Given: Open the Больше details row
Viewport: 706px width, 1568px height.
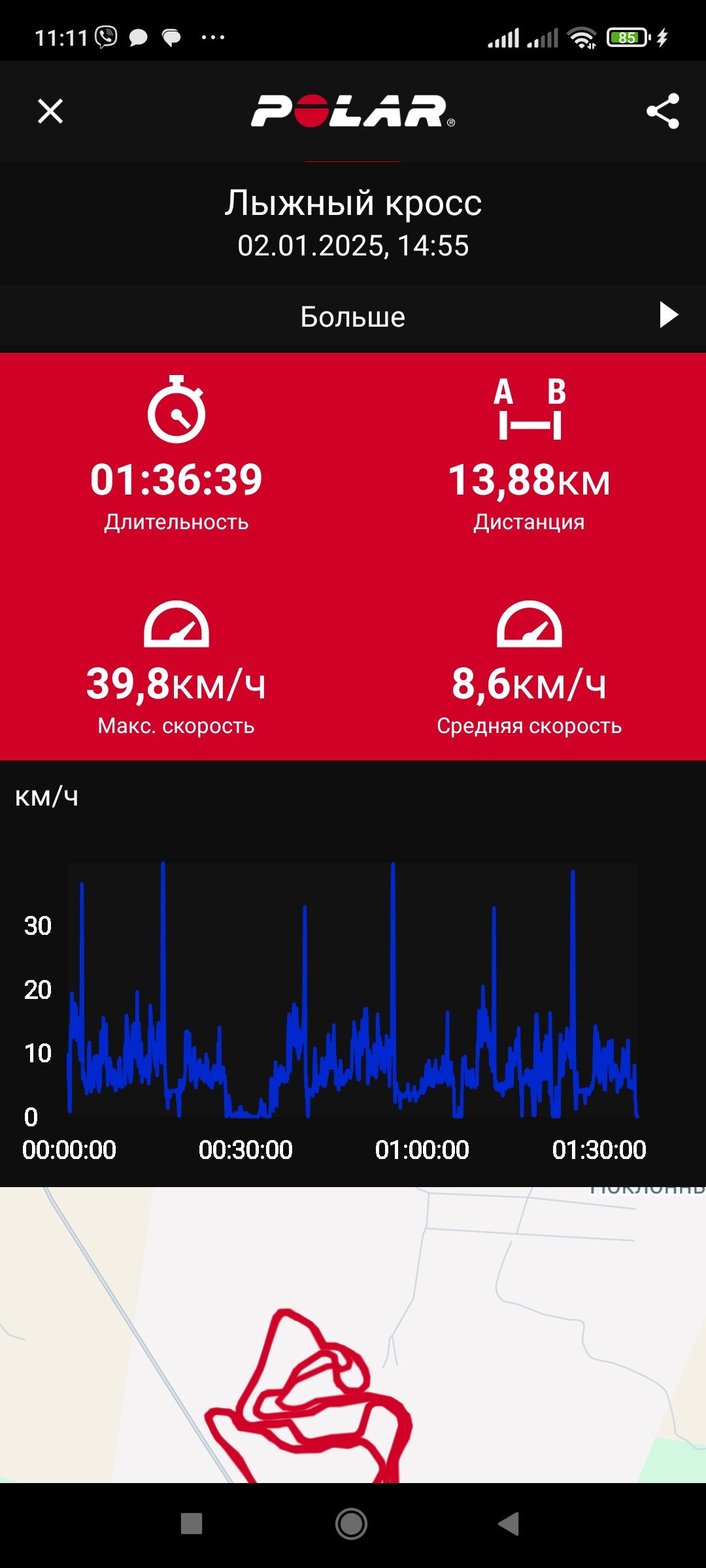Looking at the screenshot, I should click(353, 316).
